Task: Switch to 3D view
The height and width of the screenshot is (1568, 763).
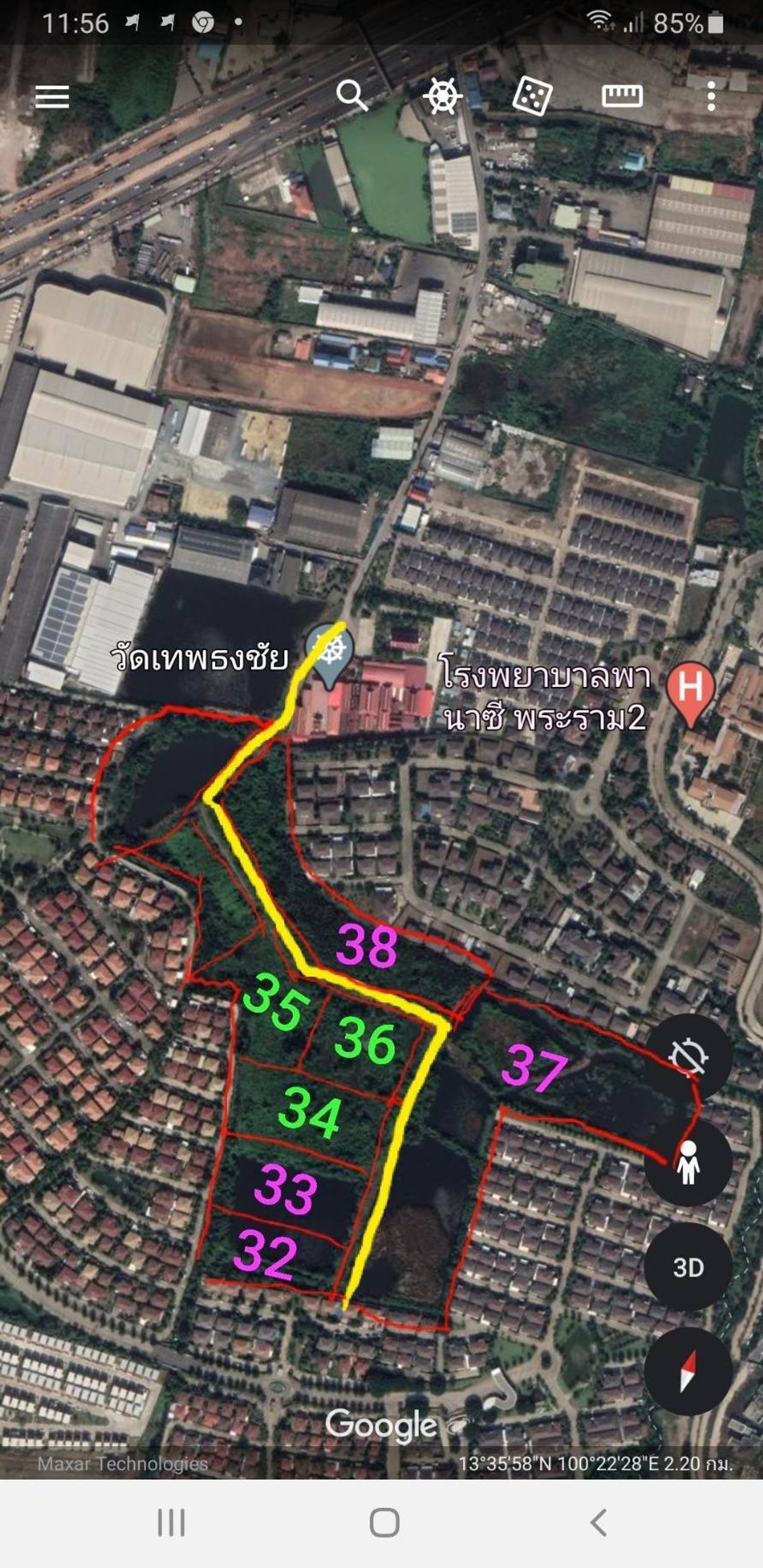Action: pos(688,1267)
